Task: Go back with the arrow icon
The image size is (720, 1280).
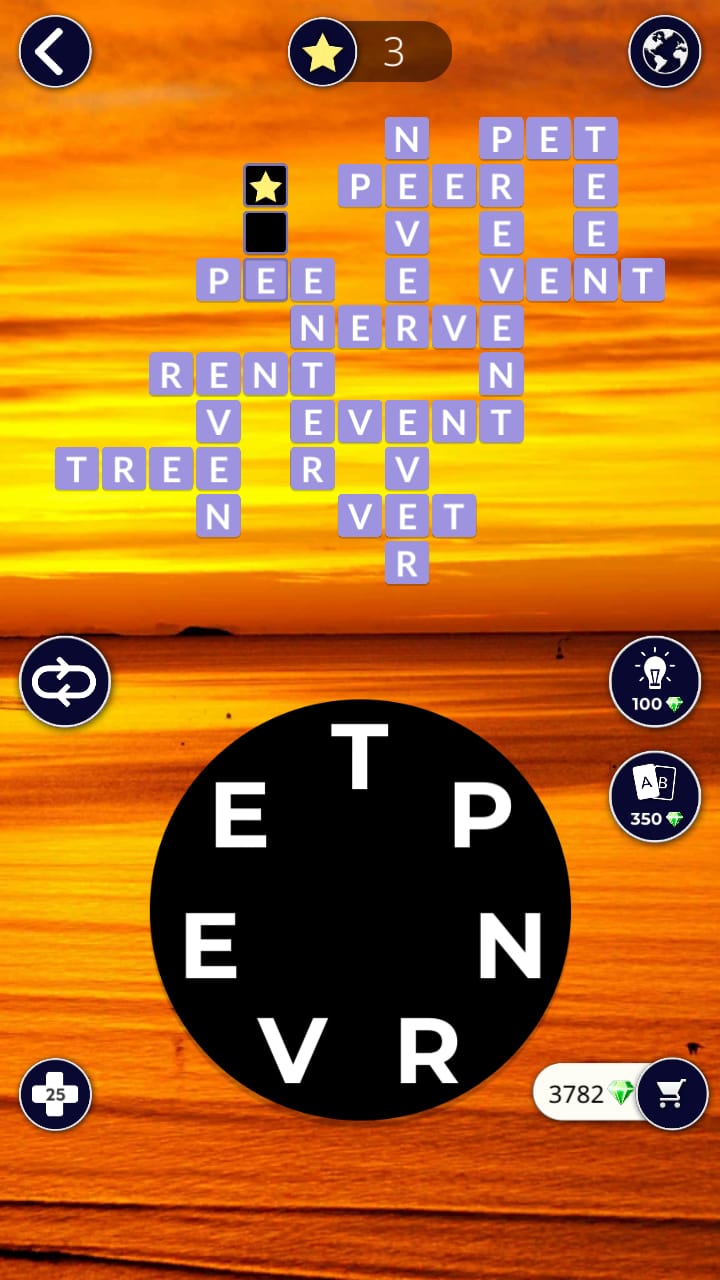Action: [x=55, y=51]
